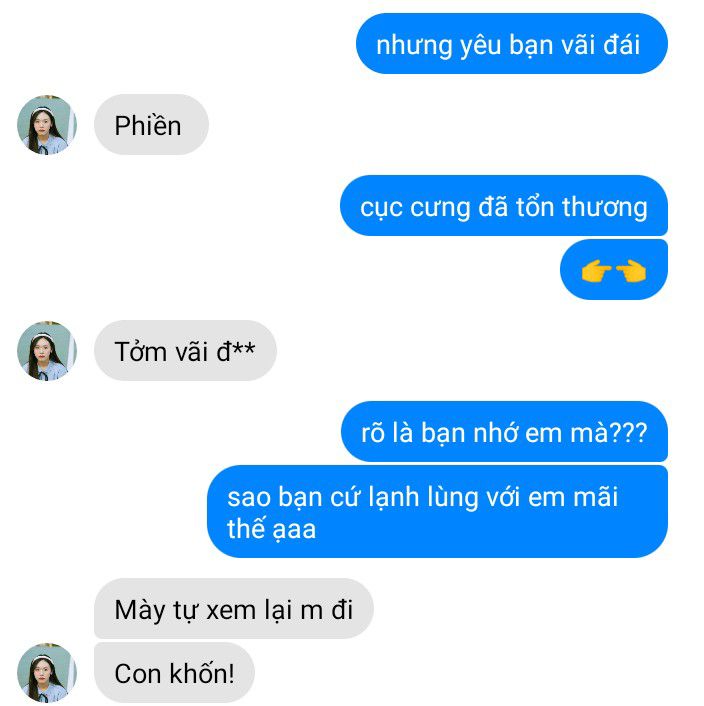The image size is (704, 706).
Task: Open sender's avatar beside the "Phiền" message
Action: click(x=47, y=125)
